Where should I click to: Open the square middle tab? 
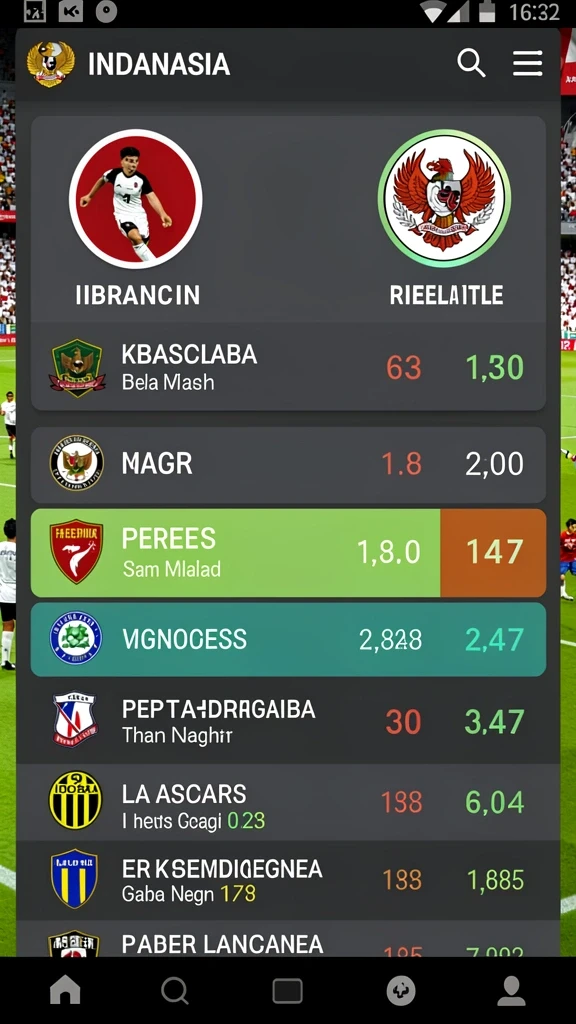click(x=287, y=991)
